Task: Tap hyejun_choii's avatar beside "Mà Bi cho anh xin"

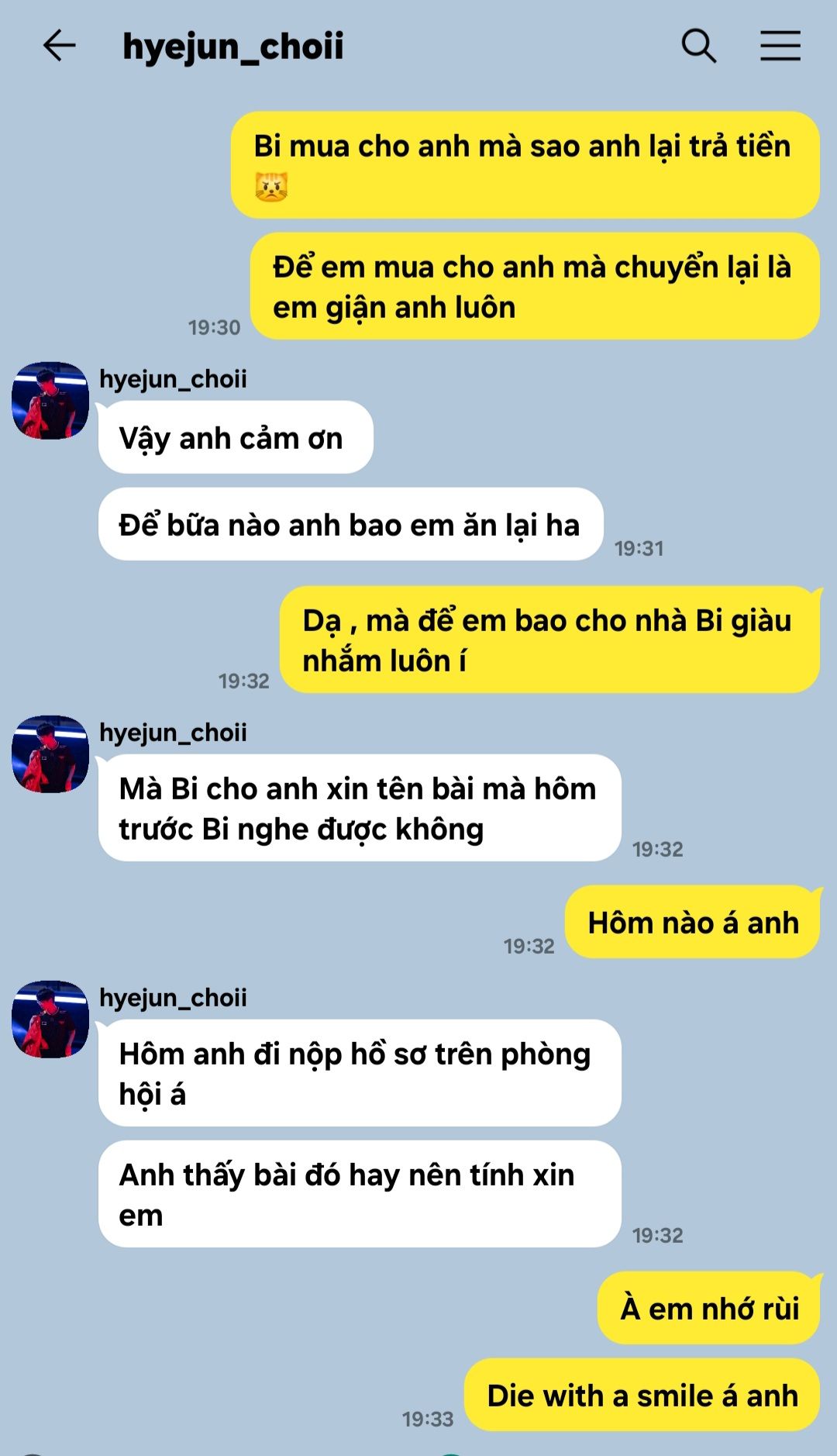Action: 50,754
